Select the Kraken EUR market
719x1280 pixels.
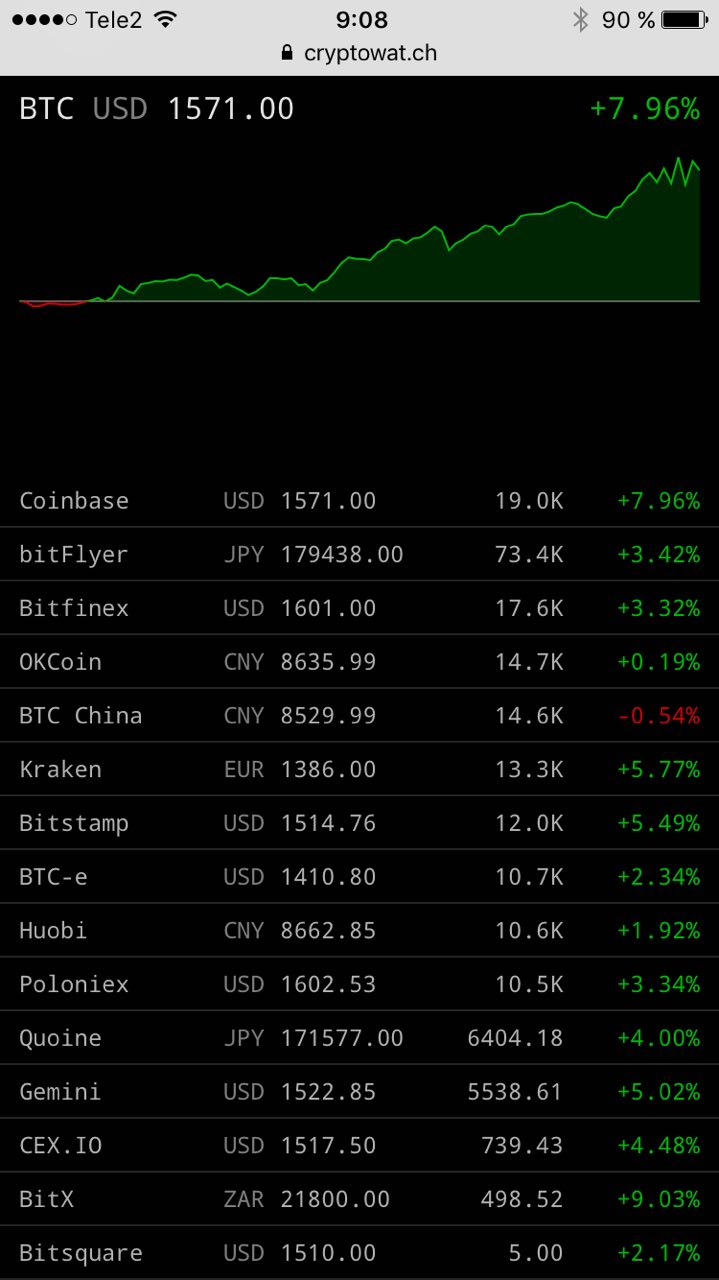point(359,769)
